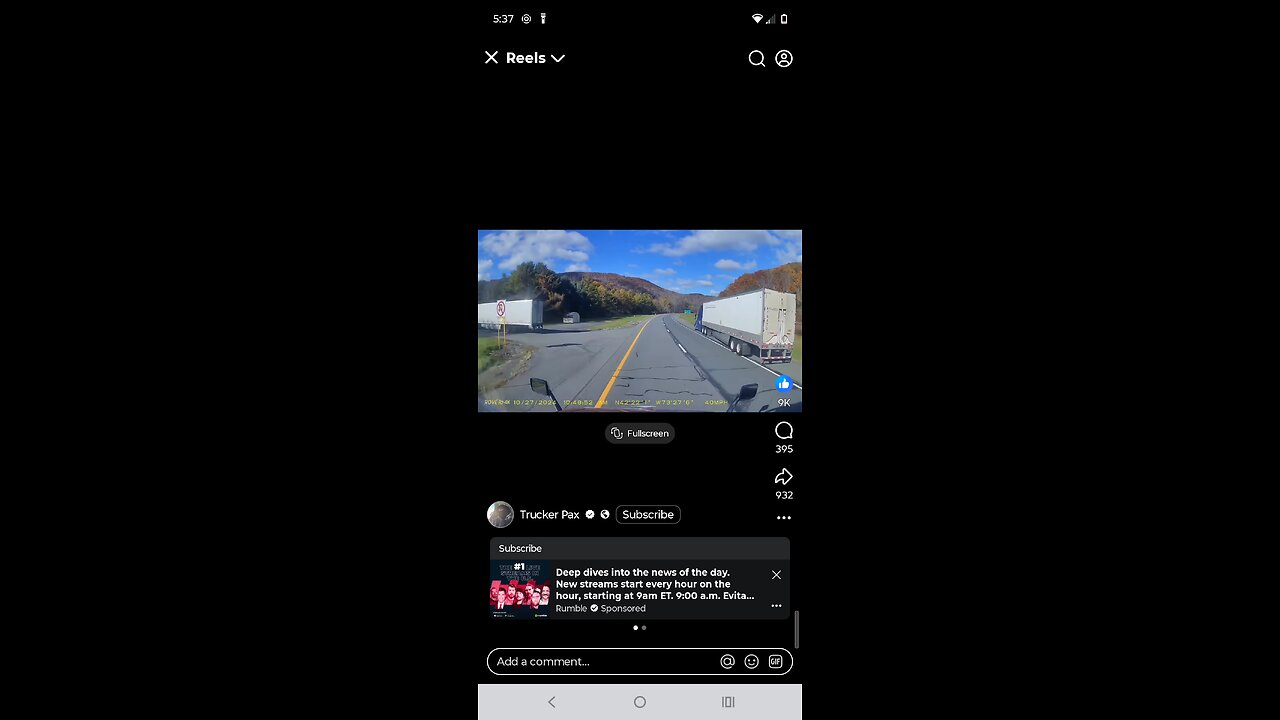
Task: Close the Reels viewer
Action: [x=491, y=58]
